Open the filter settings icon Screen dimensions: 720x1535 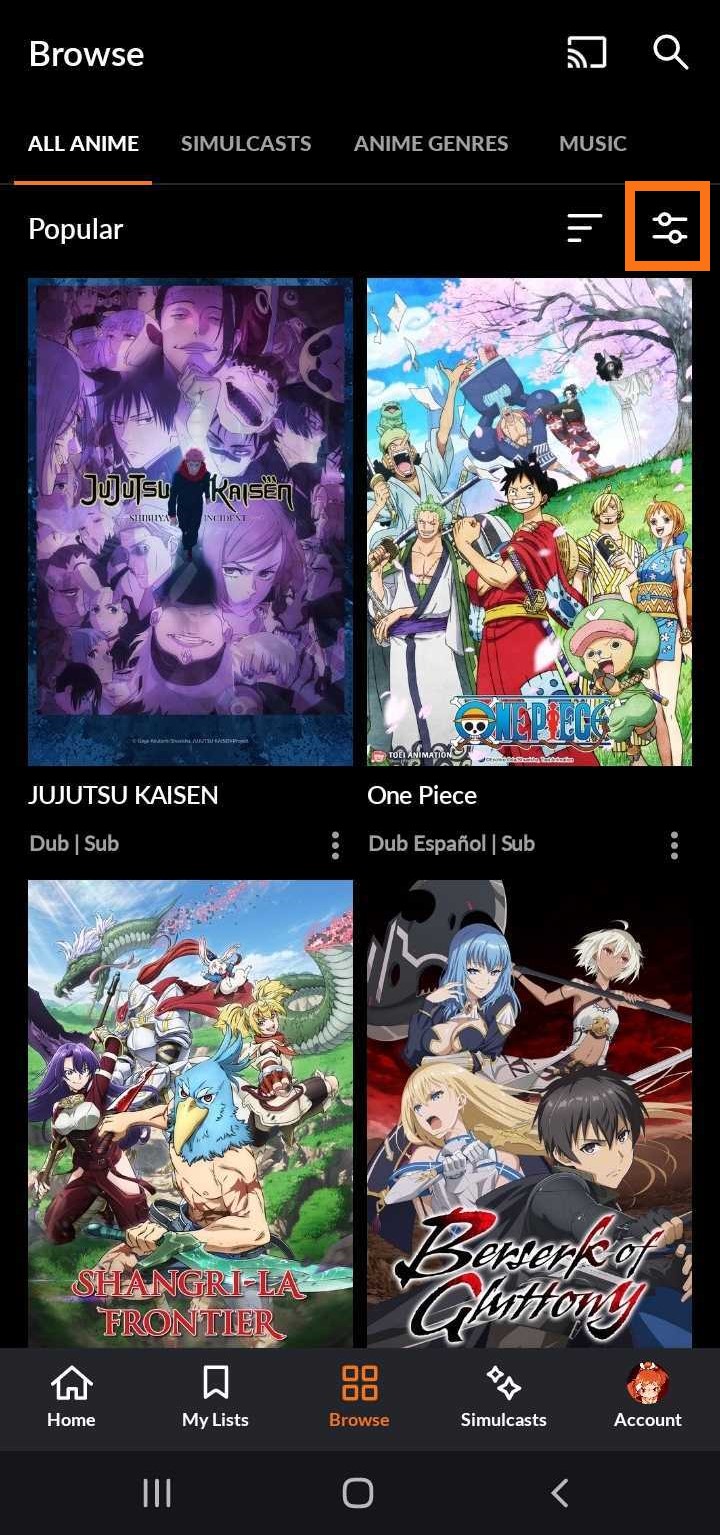click(668, 227)
